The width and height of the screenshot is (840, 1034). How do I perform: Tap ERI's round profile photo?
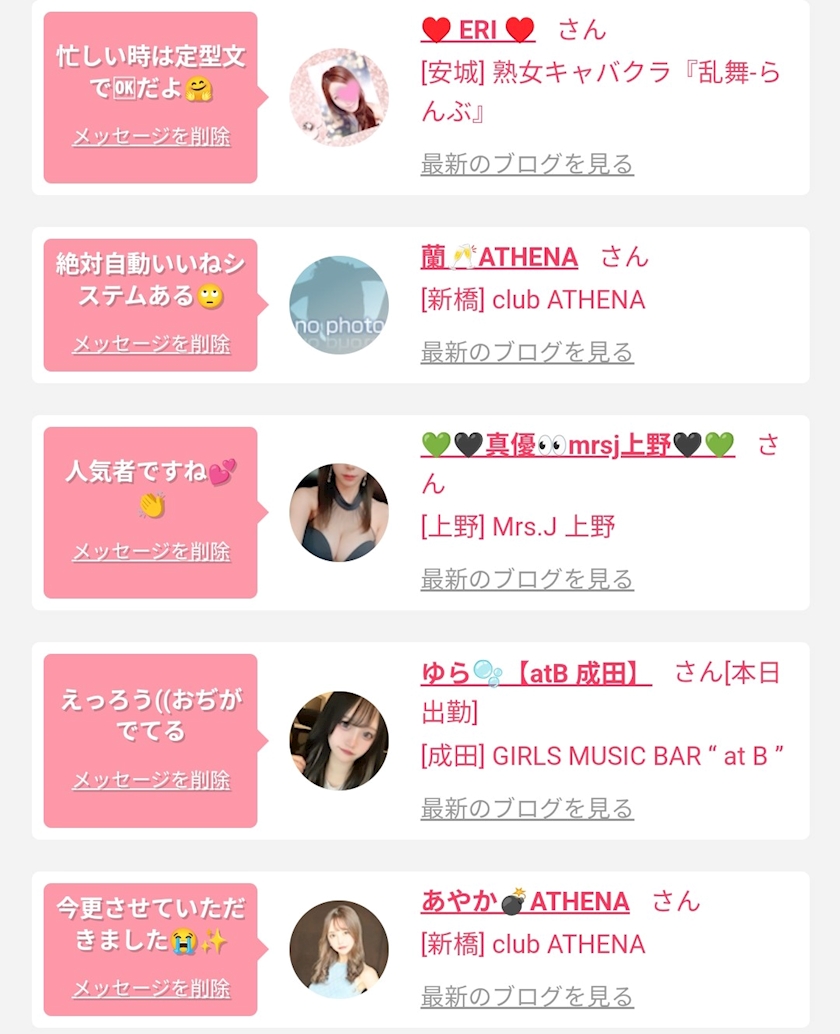click(339, 97)
